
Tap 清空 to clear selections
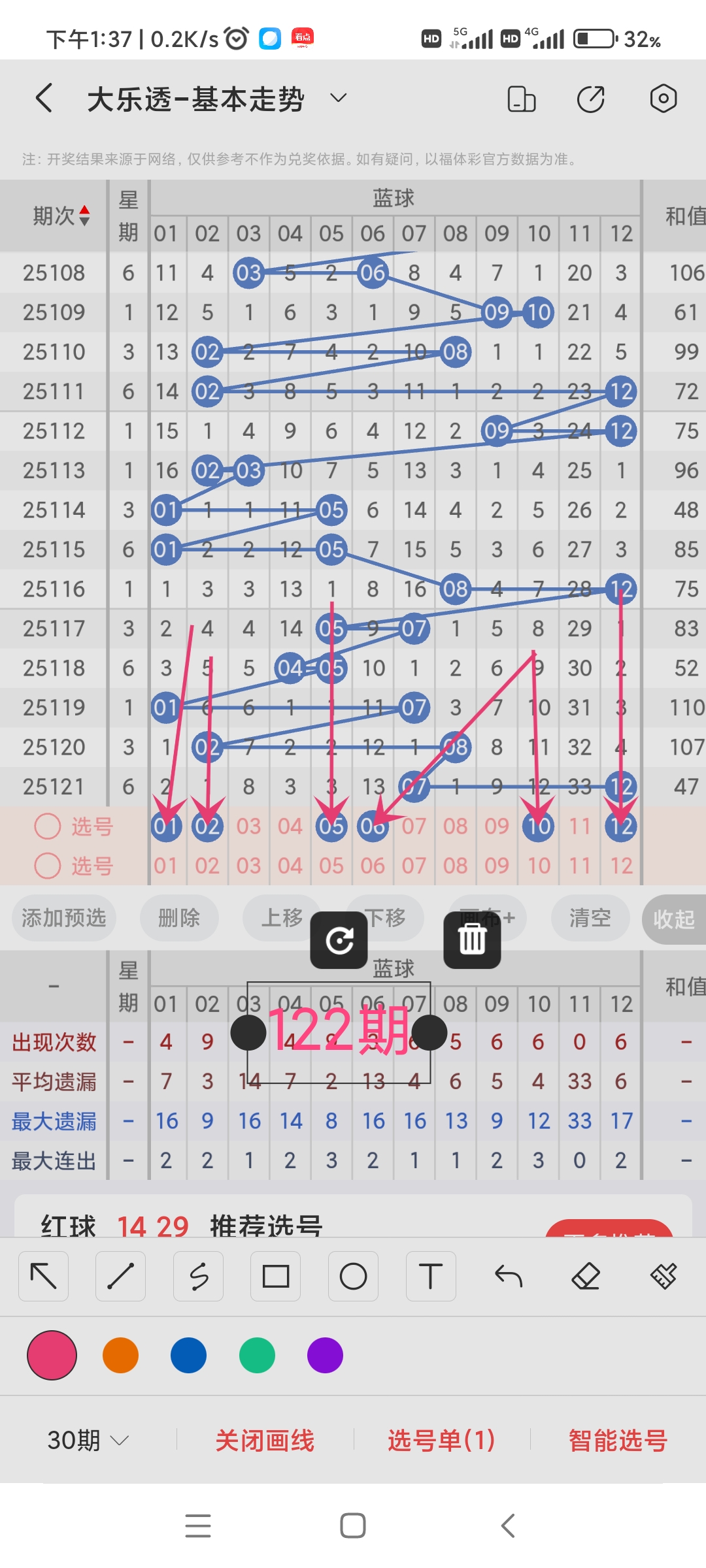pyautogui.click(x=590, y=918)
